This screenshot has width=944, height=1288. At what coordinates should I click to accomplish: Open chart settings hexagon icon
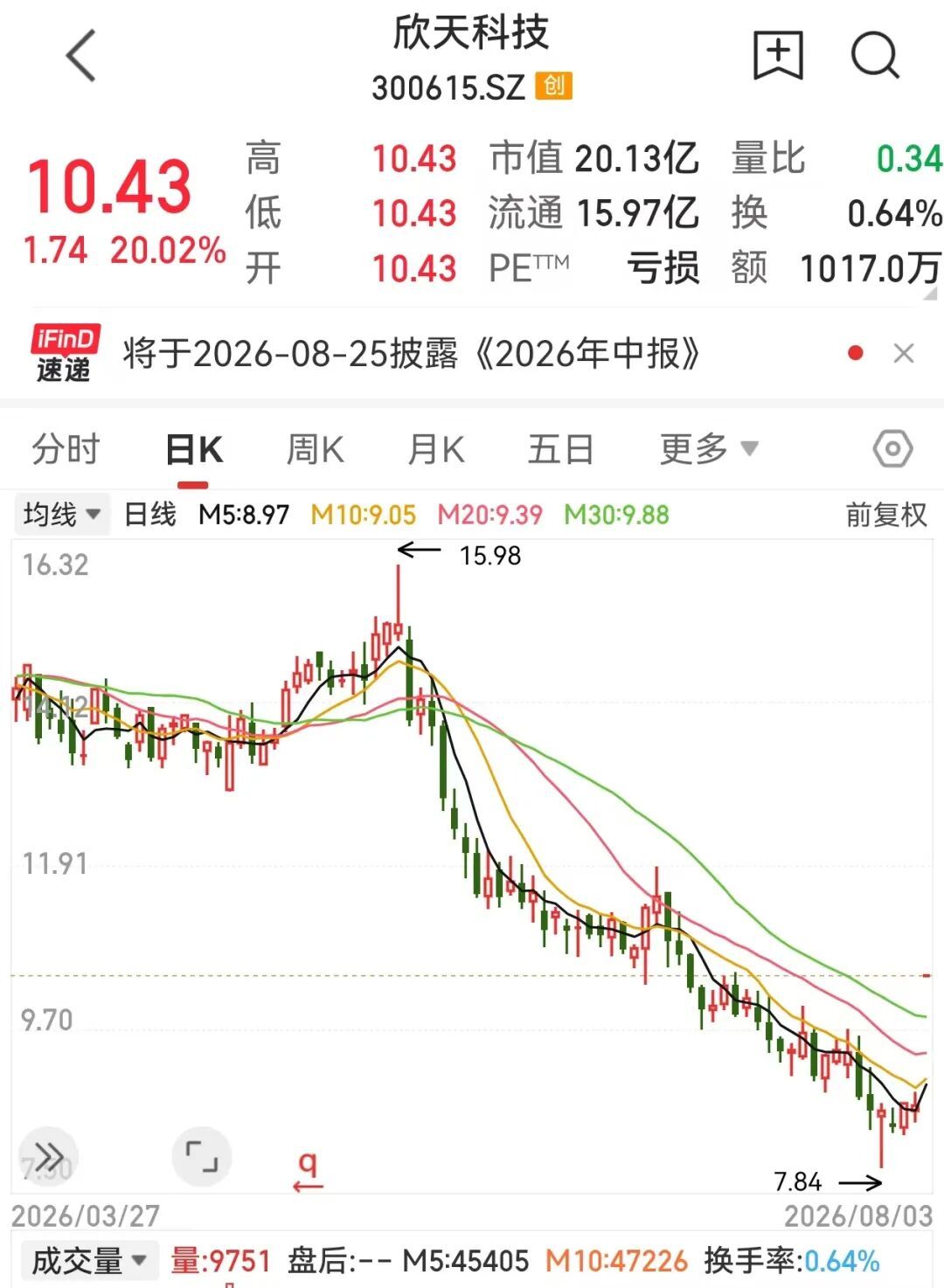coord(892,450)
